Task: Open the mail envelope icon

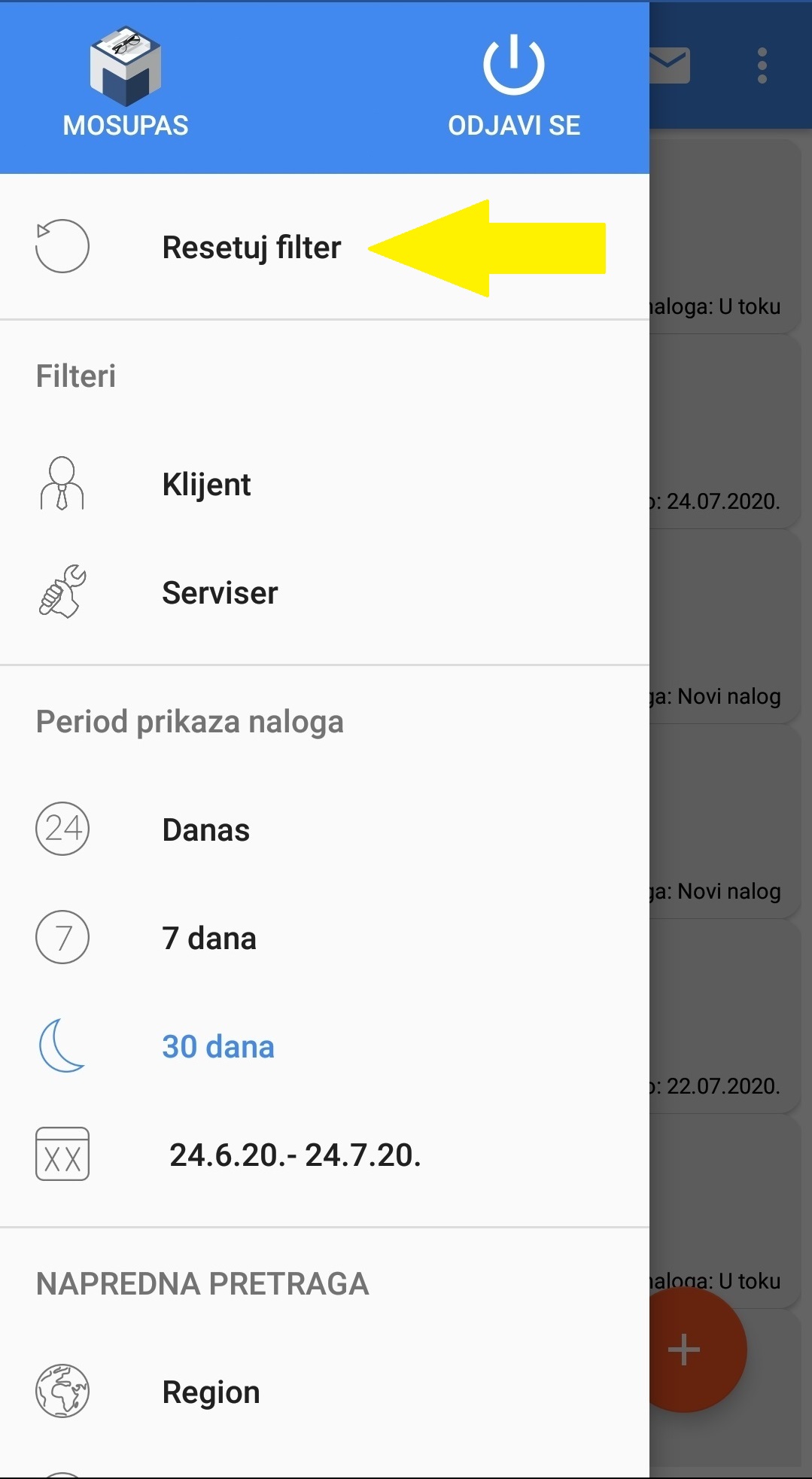Action: [670, 66]
